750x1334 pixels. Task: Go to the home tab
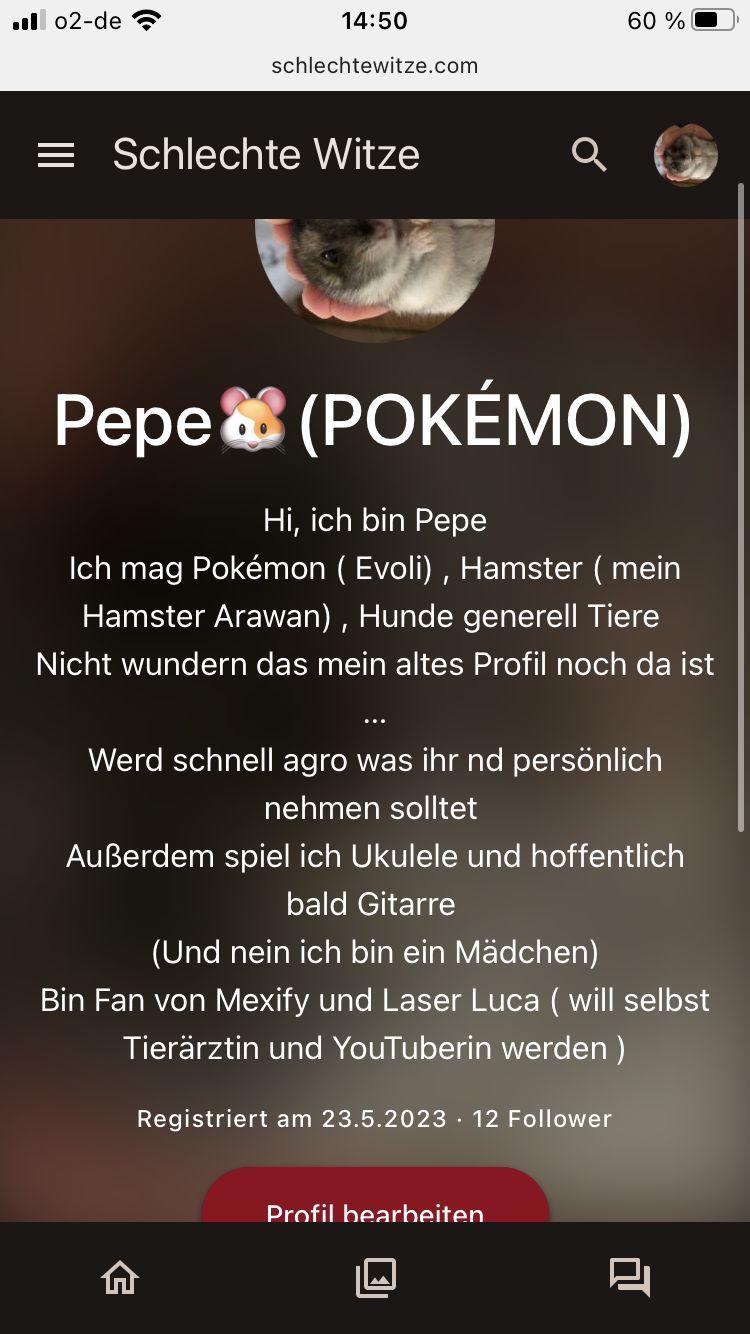[120, 1277]
